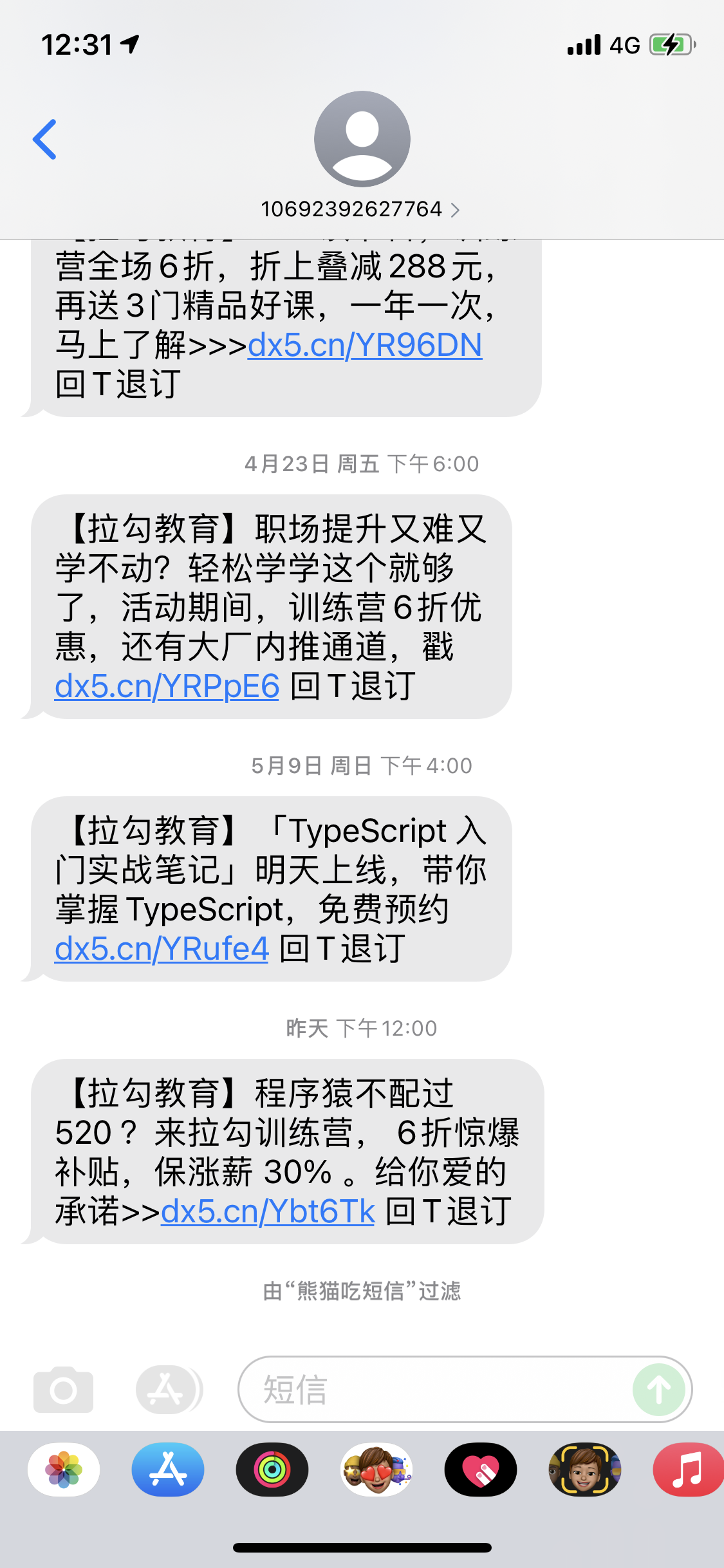This screenshot has height=1568, width=724.
Task: Follow the dx5.cn/YRufe4 TypeScript link
Action: [162, 949]
